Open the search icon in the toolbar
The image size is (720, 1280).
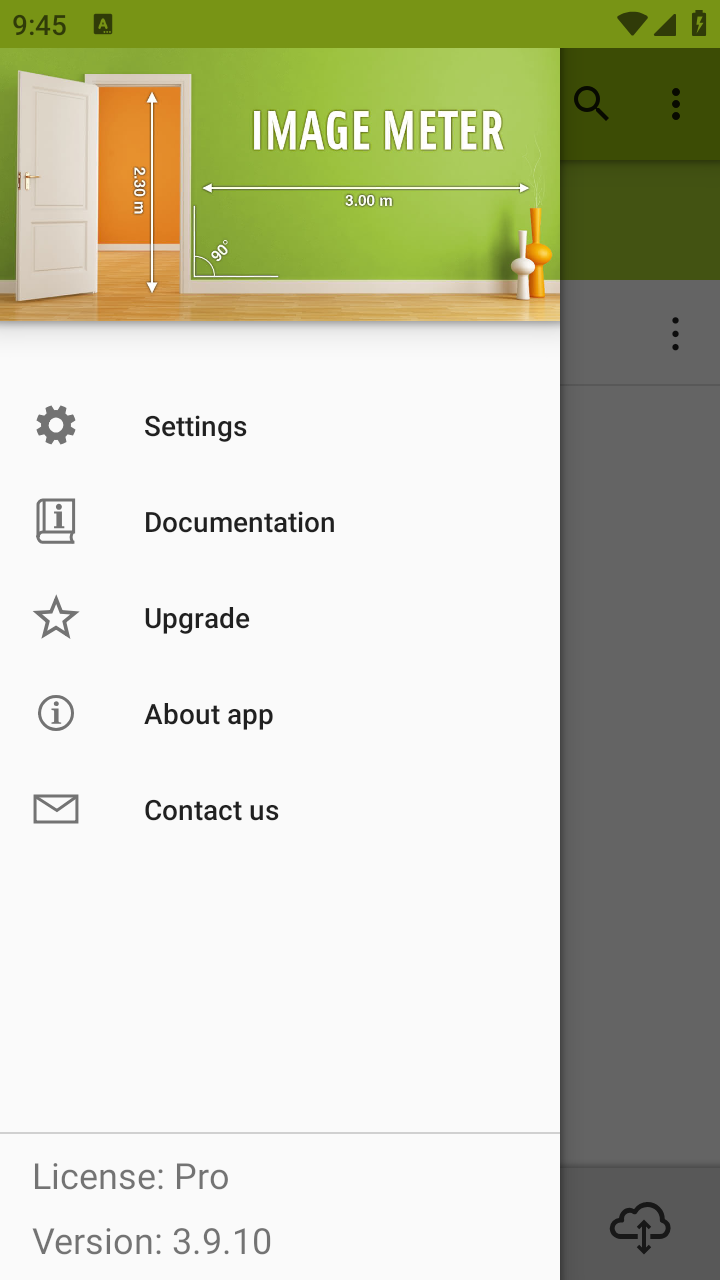pyautogui.click(x=592, y=103)
